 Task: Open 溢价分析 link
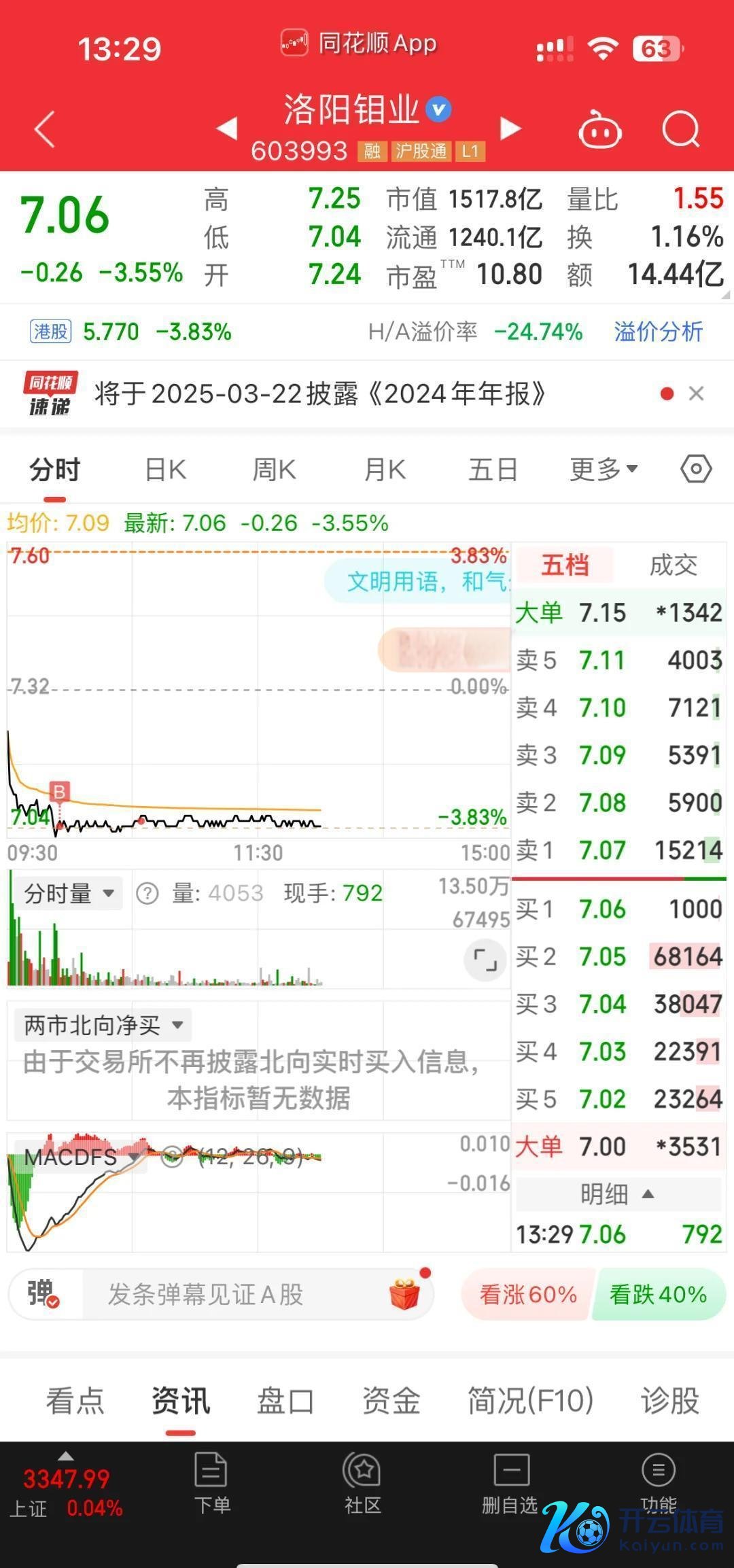pos(658,332)
